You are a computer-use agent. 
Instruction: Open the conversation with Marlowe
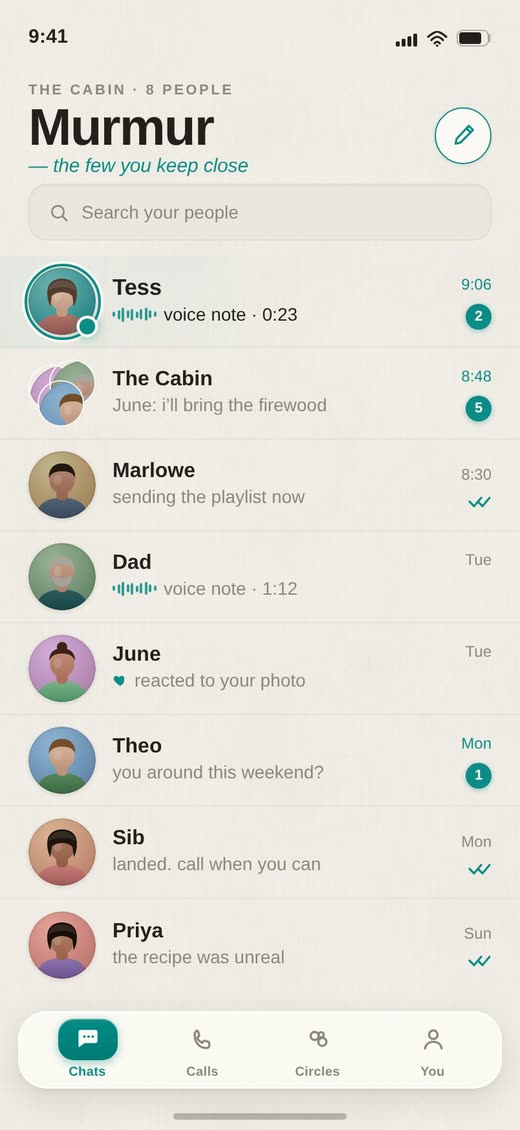(260, 485)
